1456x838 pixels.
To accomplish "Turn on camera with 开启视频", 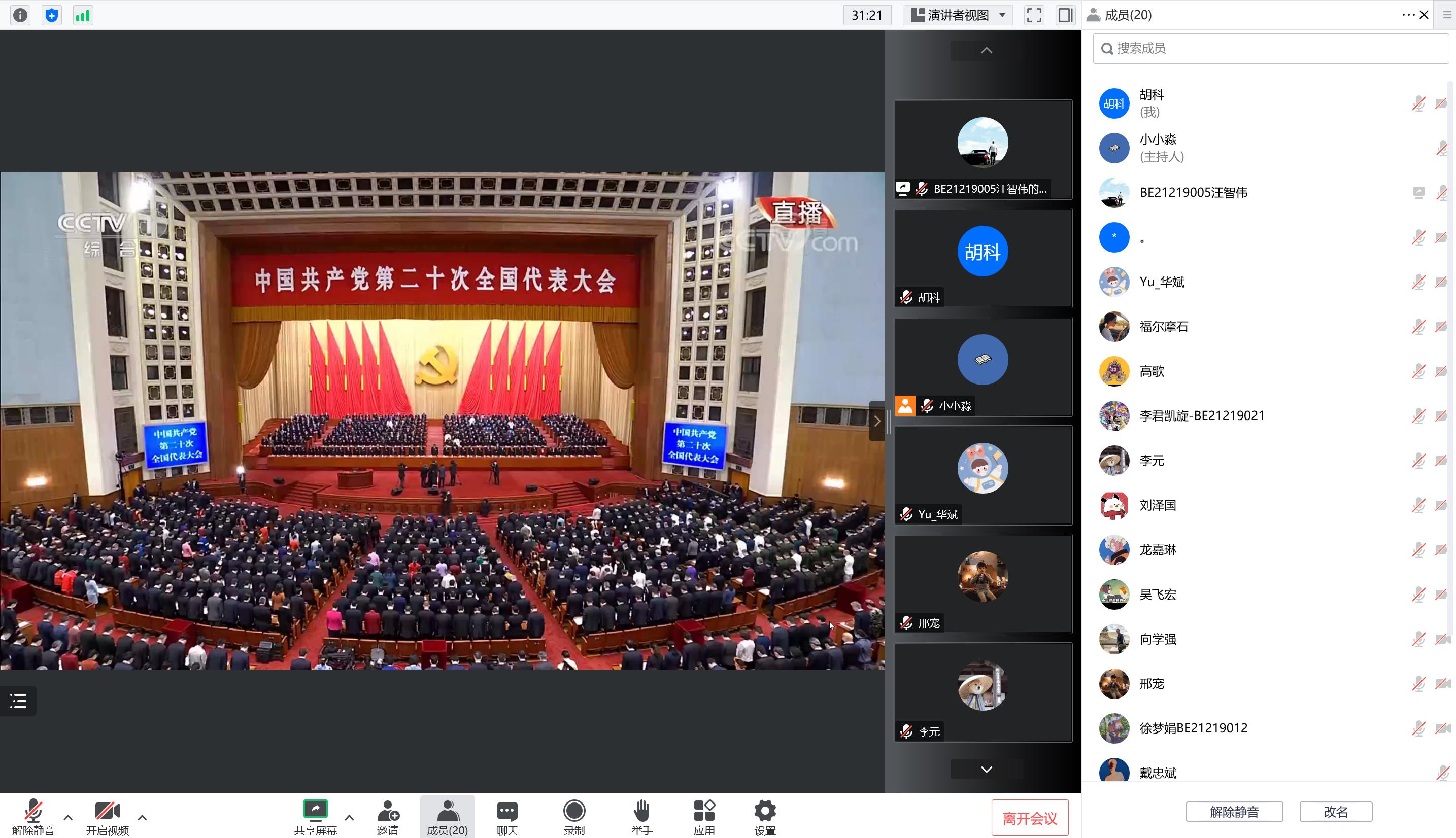I will pyautogui.click(x=107, y=816).
